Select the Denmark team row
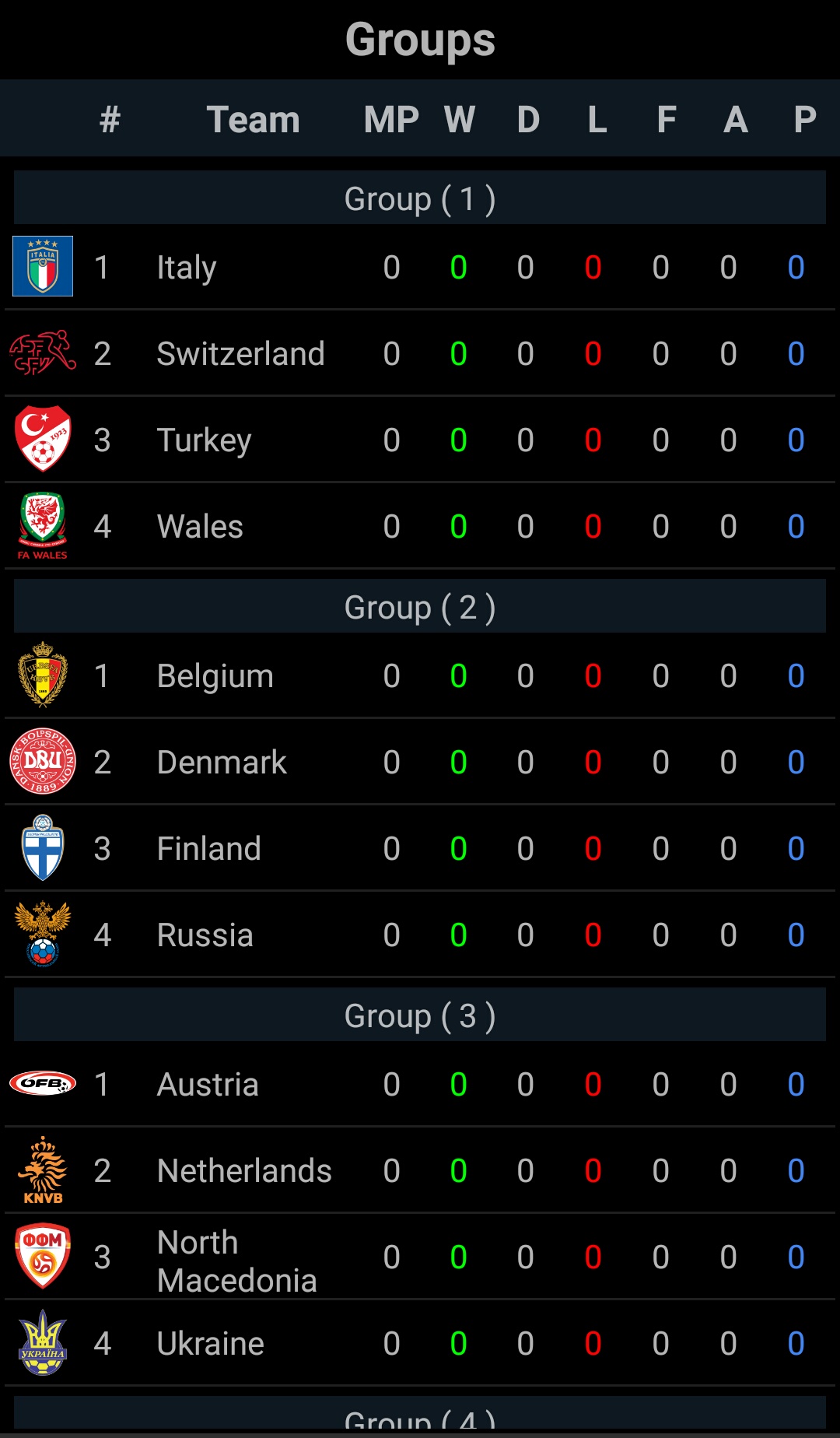Image resolution: width=840 pixels, height=1438 pixels. click(x=420, y=762)
